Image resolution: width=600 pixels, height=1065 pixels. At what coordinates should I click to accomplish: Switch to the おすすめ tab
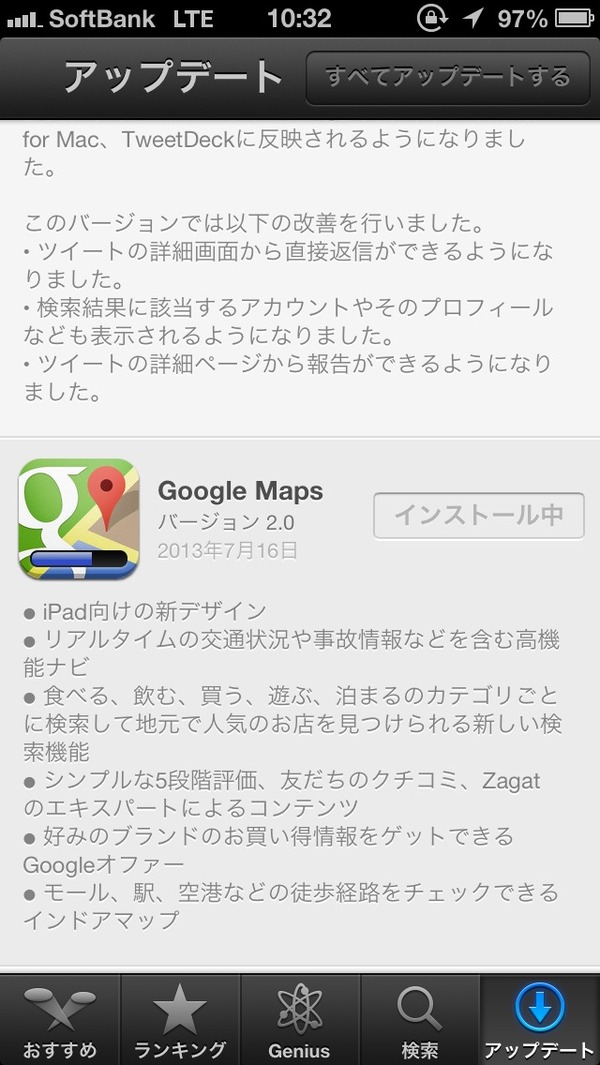pos(60,1020)
